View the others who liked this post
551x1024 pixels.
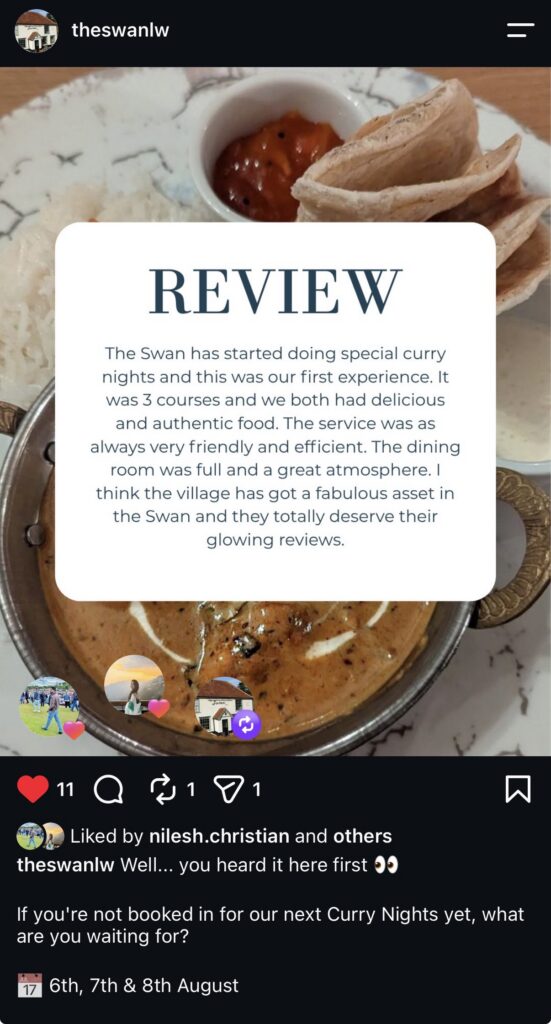tap(362, 836)
